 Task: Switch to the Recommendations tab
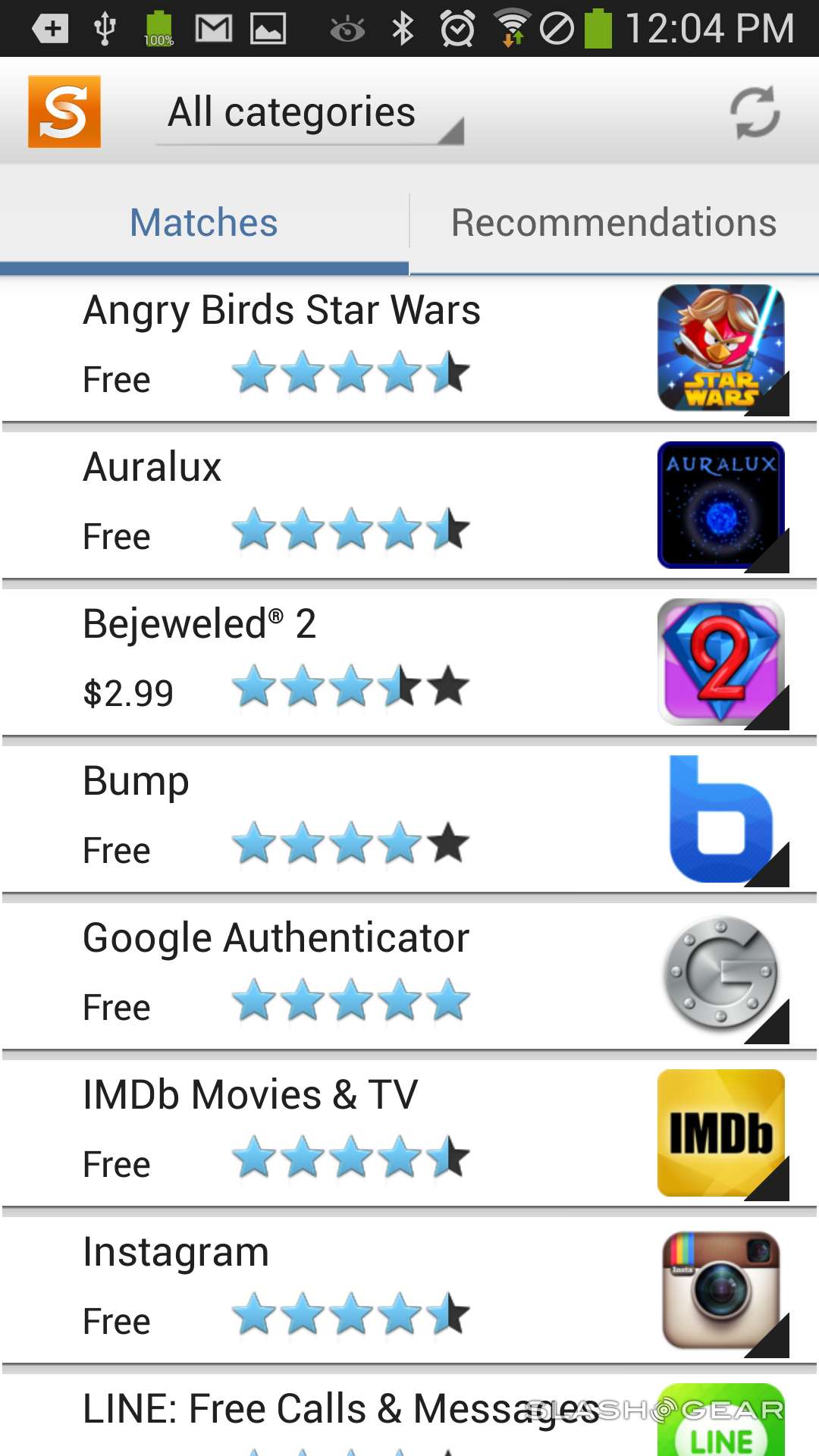coord(613,223)
